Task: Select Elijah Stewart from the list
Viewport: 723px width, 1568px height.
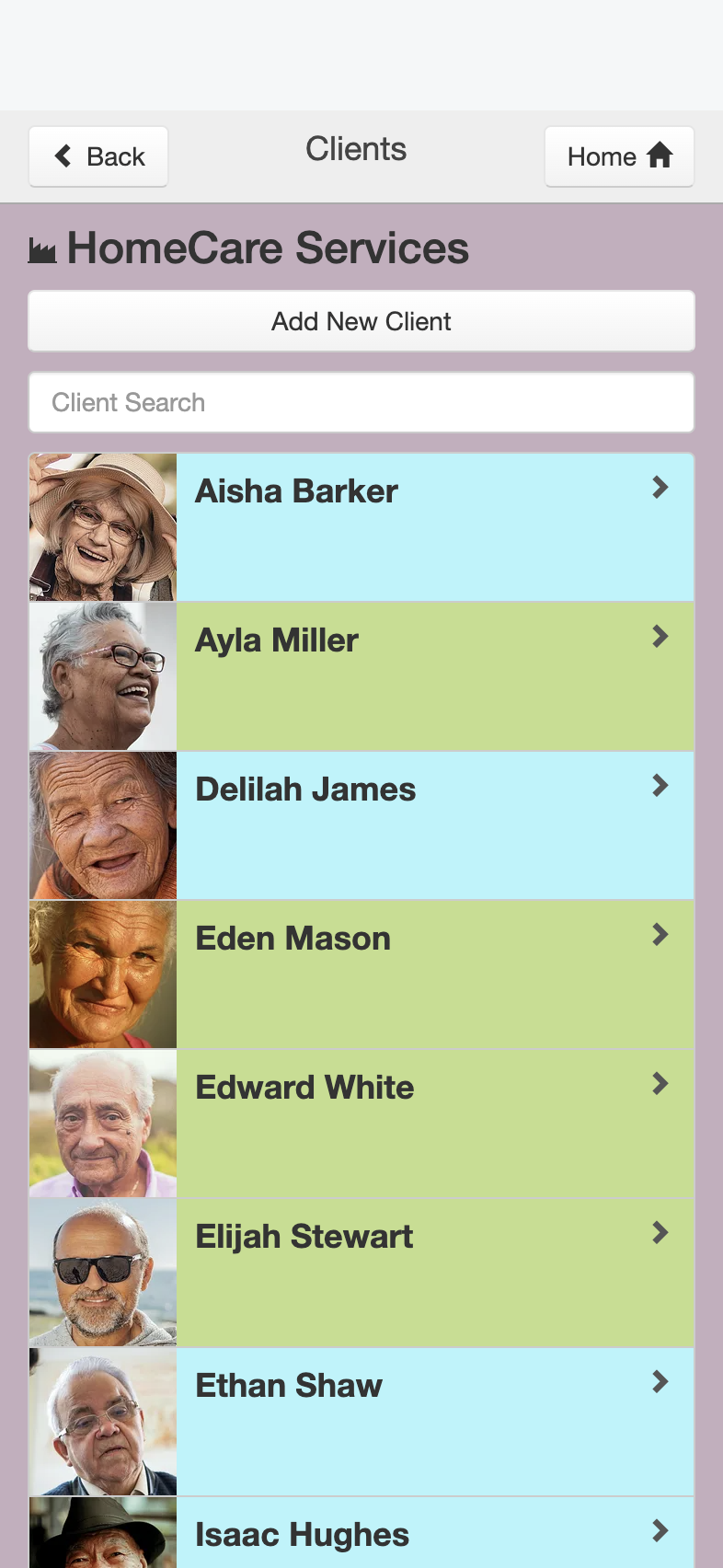Action: (361, 1273)
